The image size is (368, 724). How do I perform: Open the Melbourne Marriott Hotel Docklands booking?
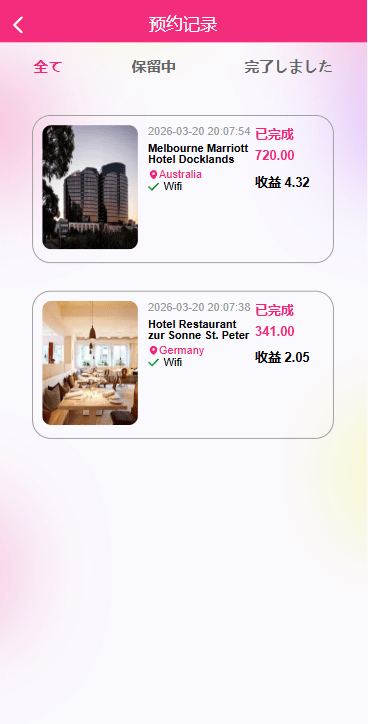click(x=183, y=189)
